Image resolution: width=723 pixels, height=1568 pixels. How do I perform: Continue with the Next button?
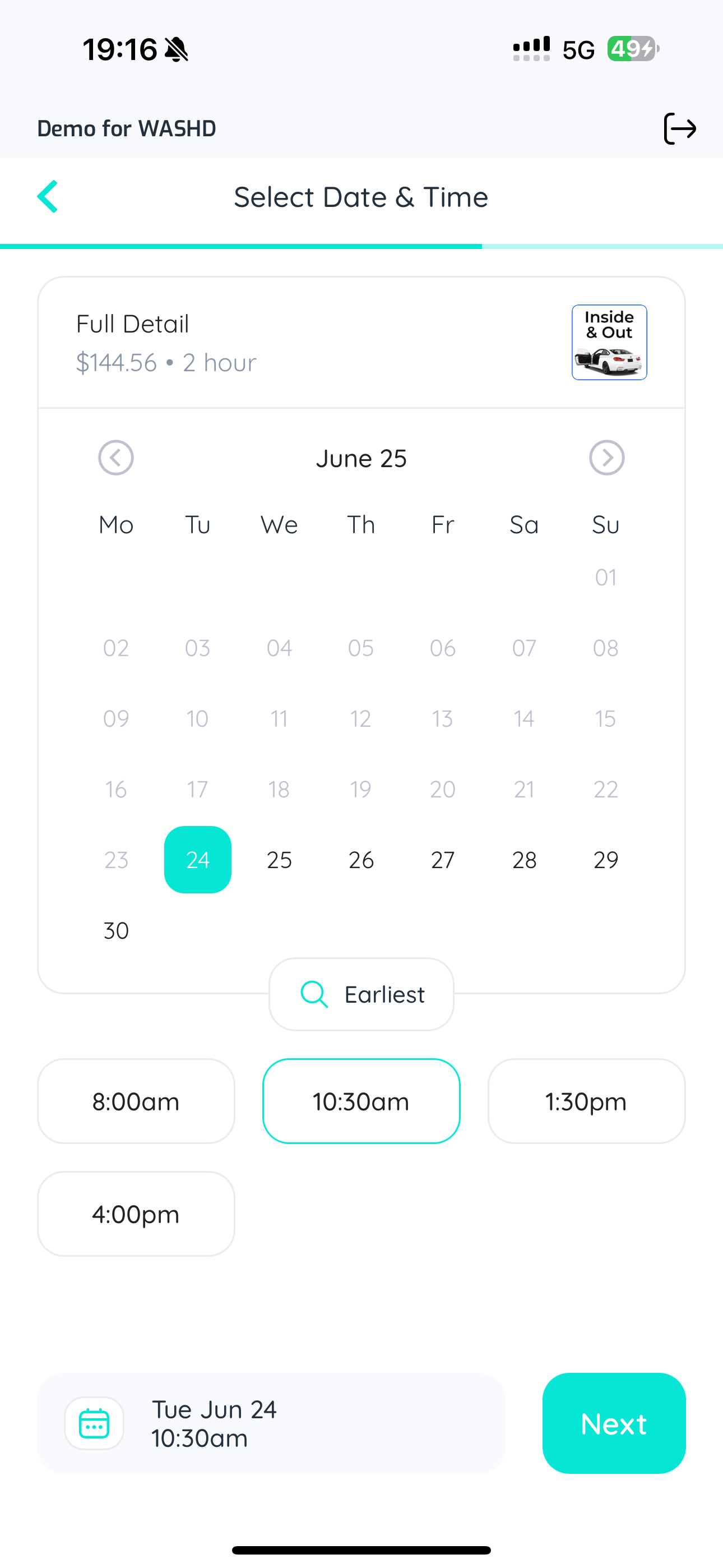pos(614,1424)
